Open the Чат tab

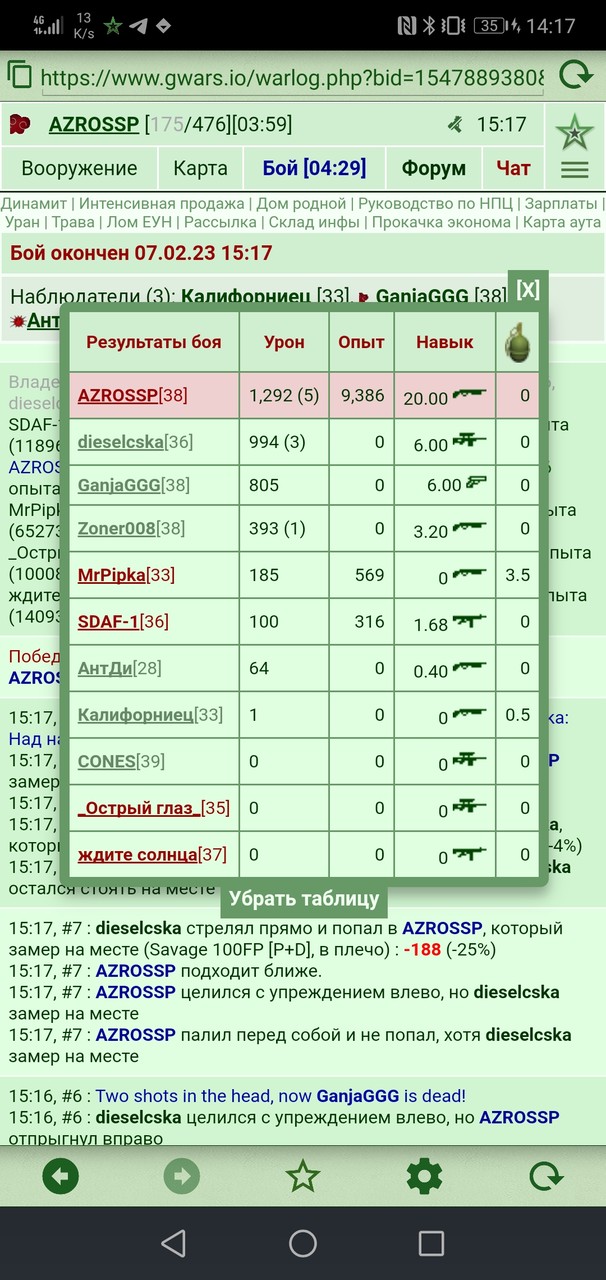click(x=513, y=168)
